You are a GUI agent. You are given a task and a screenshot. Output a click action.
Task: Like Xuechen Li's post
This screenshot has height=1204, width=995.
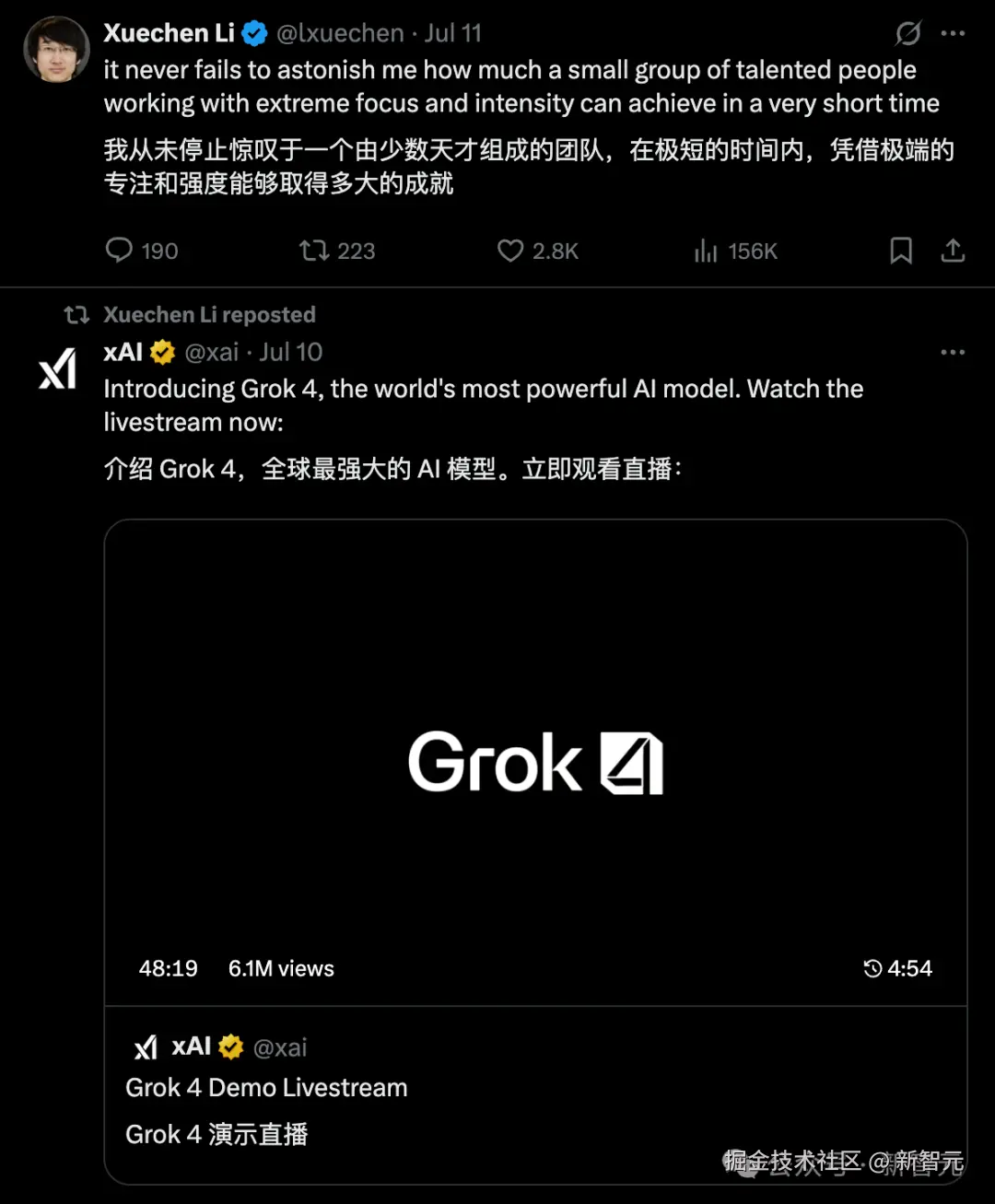pos(510,251)
